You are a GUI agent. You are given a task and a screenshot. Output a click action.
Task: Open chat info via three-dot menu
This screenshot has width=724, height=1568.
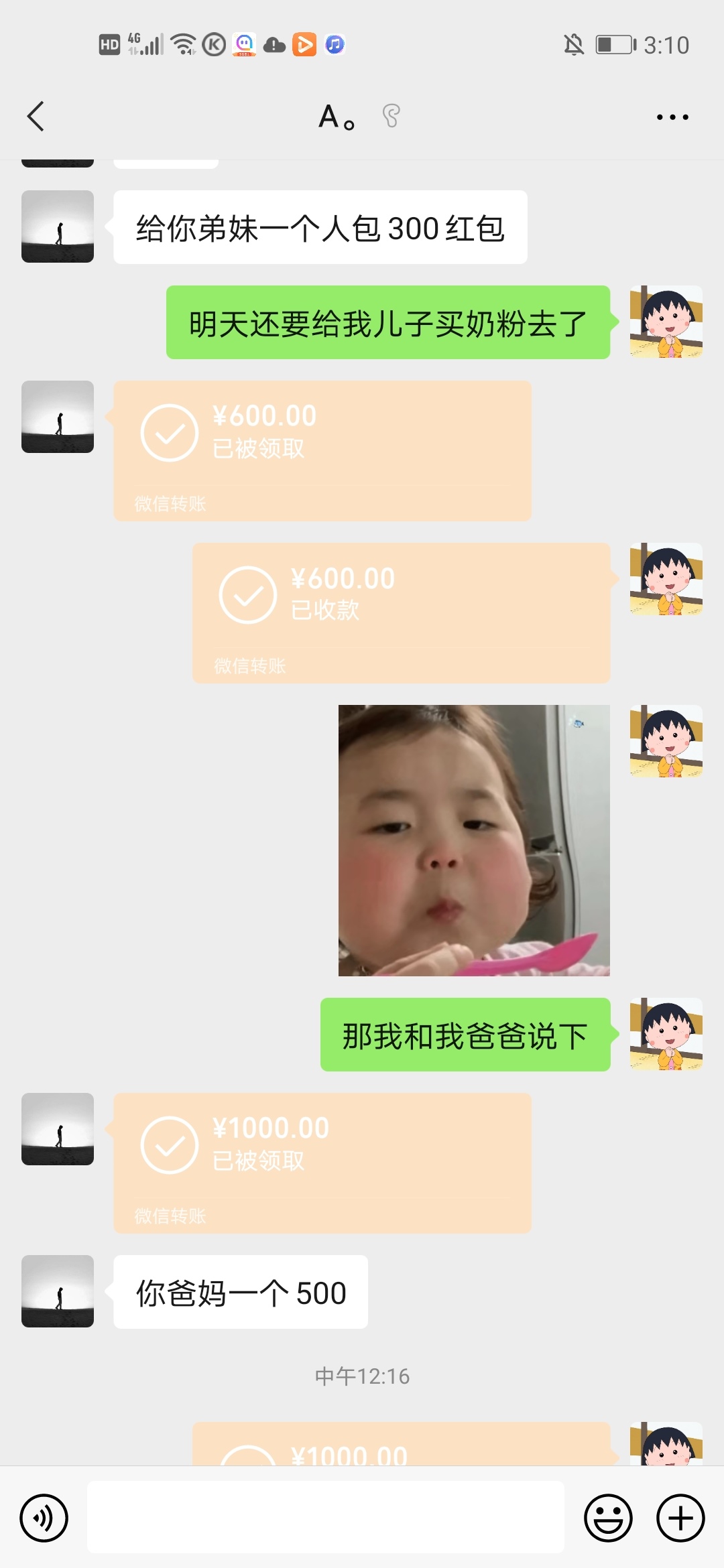(672, 117)
